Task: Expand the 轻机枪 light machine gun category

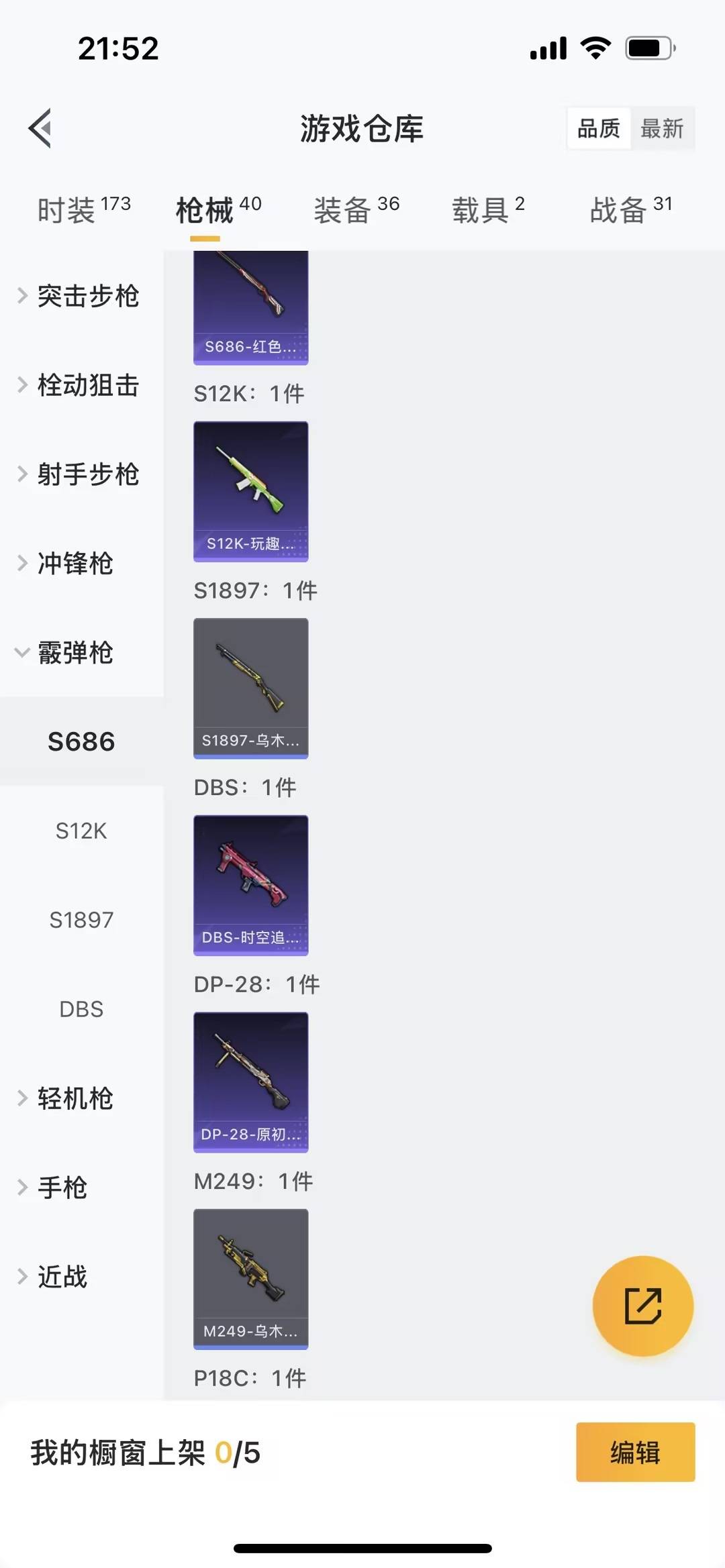Action: coord(75,1098)
